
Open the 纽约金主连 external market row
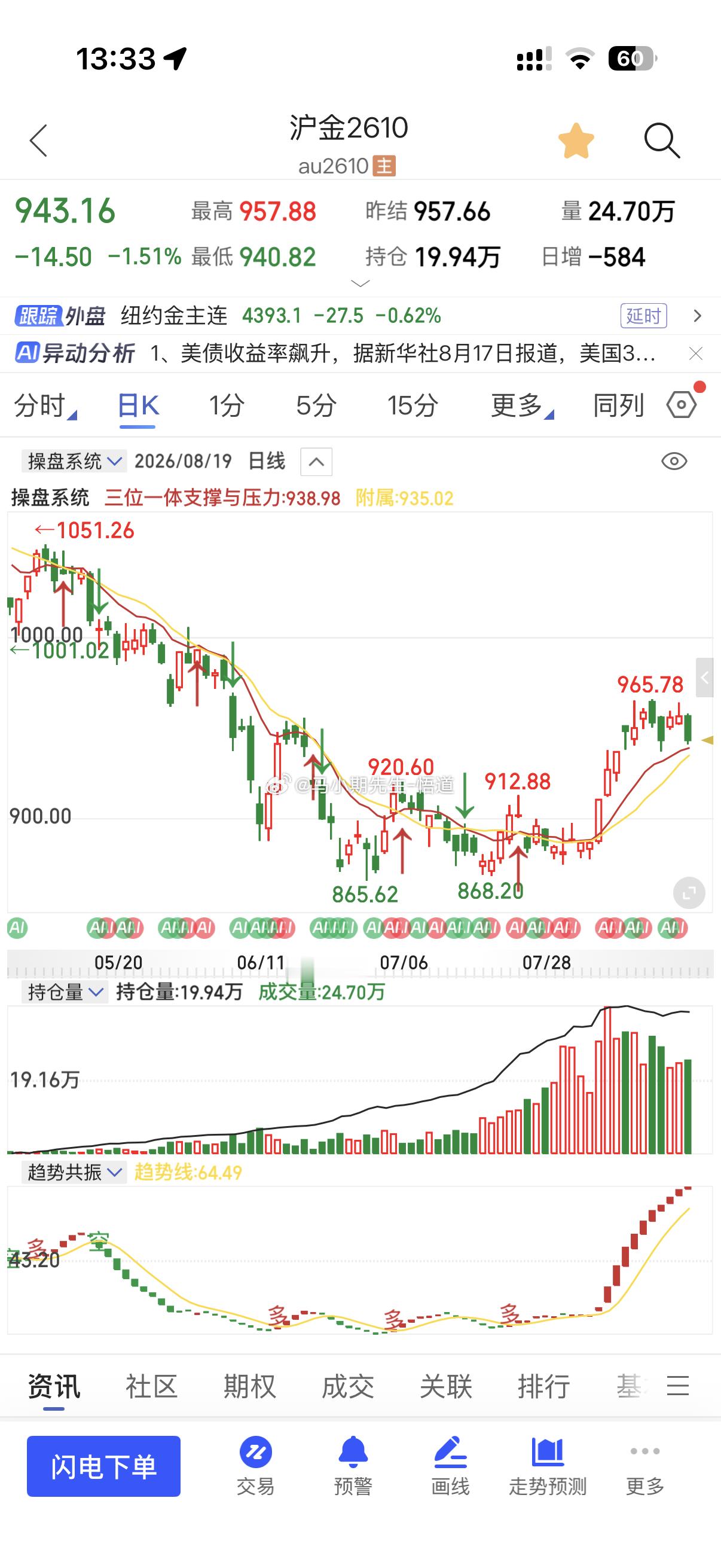[360, 316]
